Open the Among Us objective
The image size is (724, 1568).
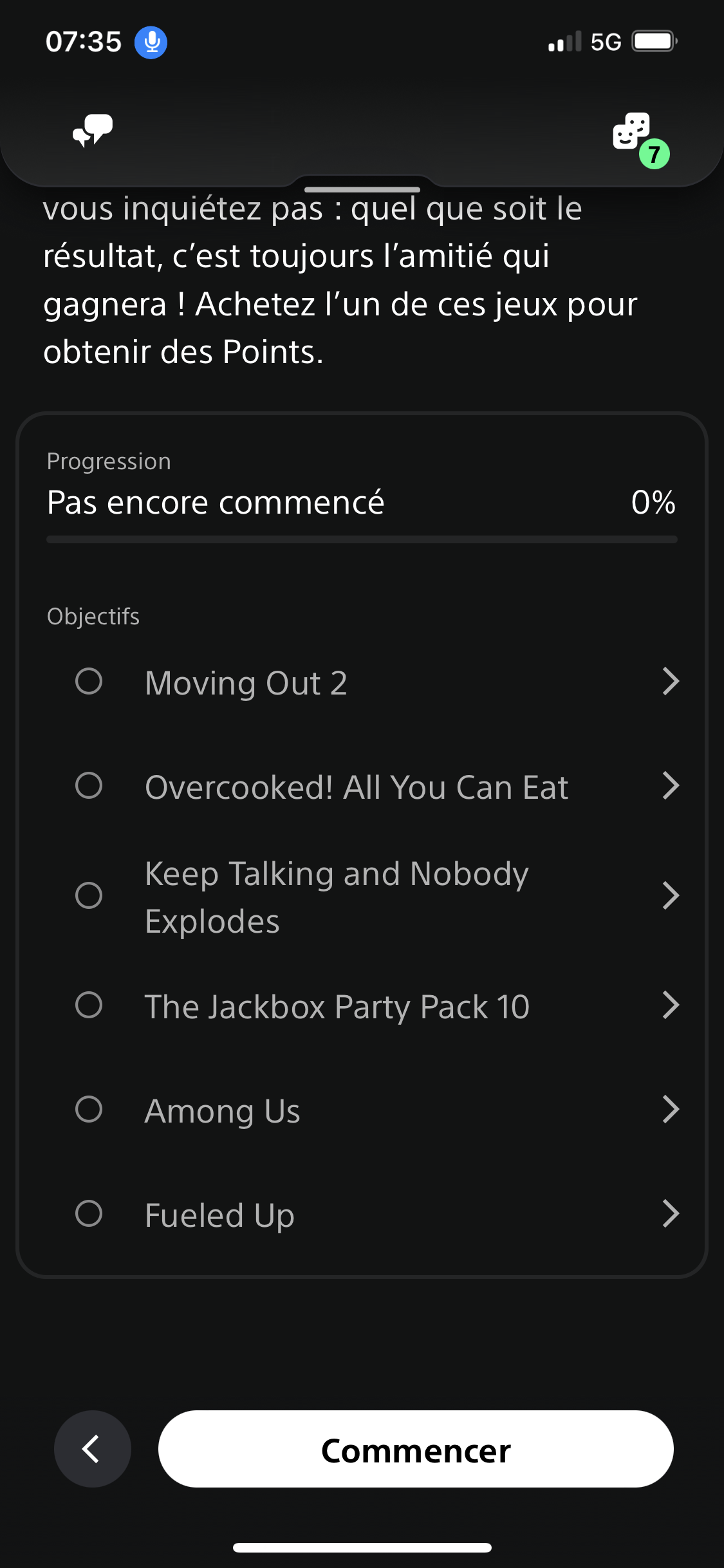pyautogui.click(x=378, y=1110)
